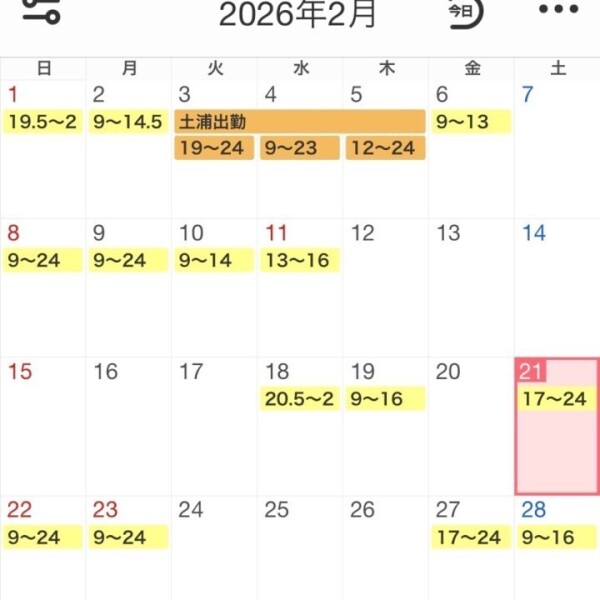
Task: Open the 19.5~2 event on February 1
Action: 43,122
